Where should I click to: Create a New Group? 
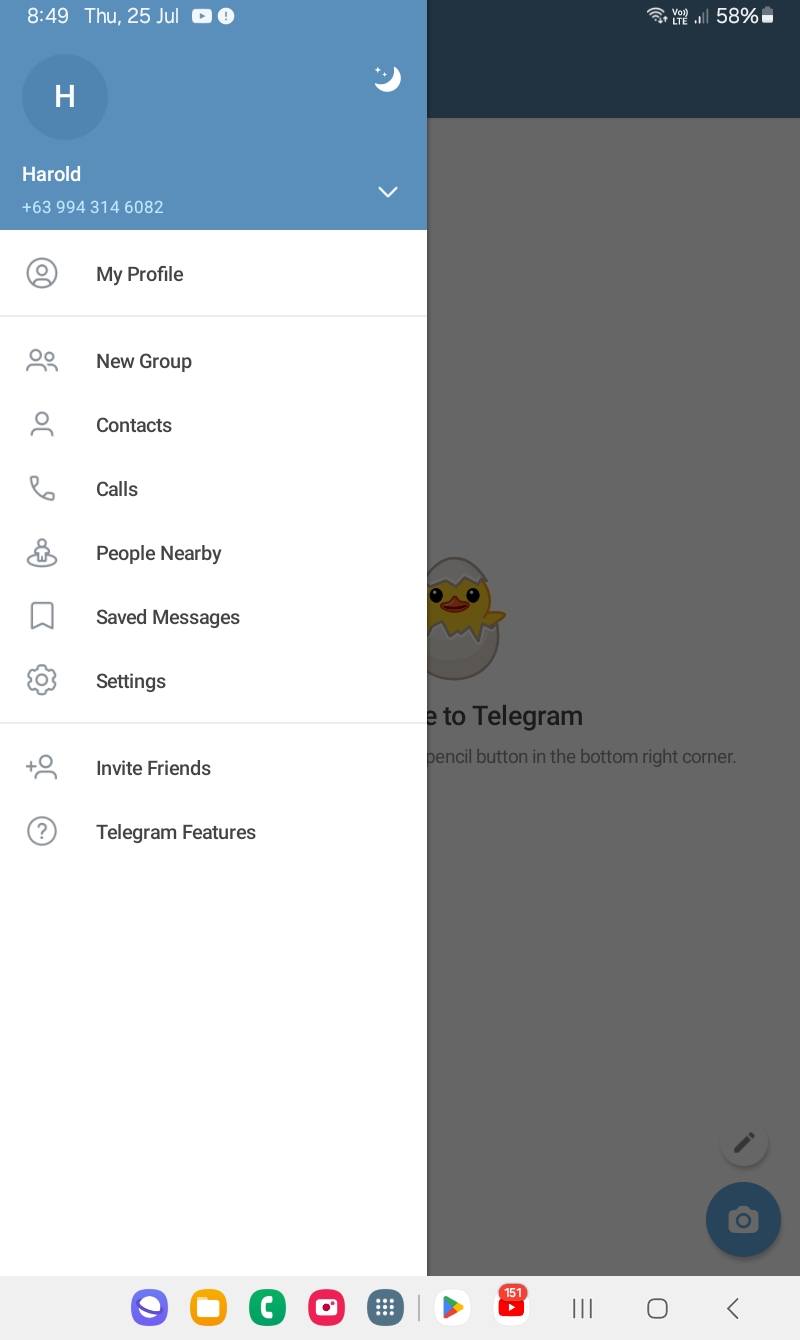[x=213, y=361]
